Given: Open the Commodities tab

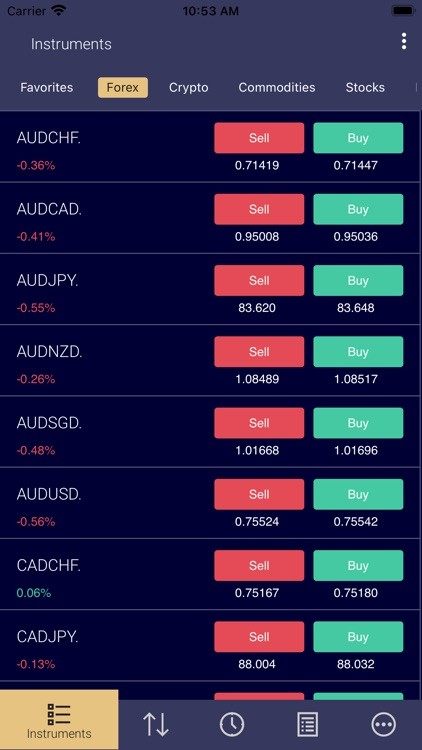Looking at the screenshot, I should tap(277, 88).
